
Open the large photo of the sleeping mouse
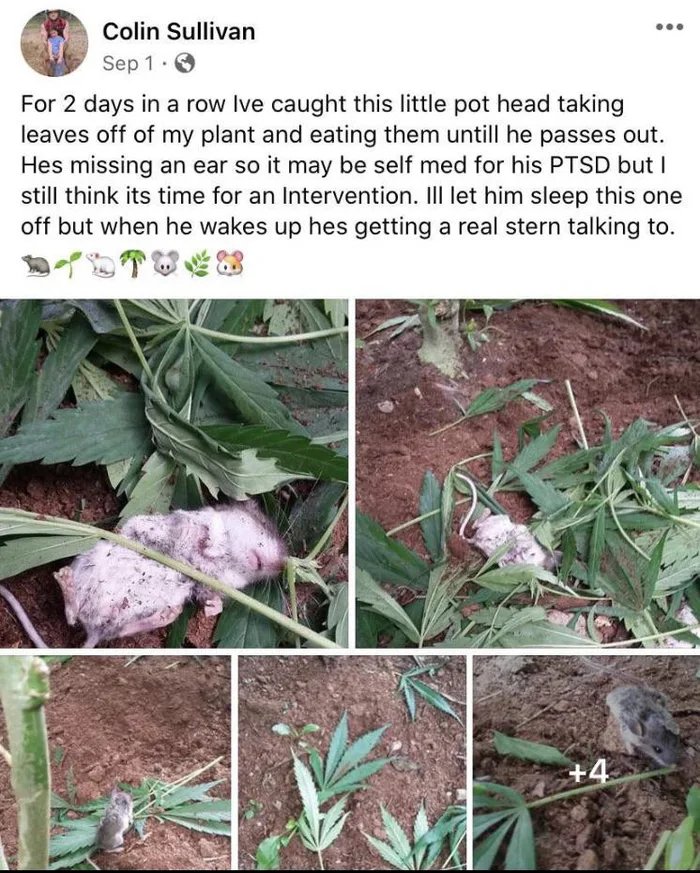174,473
